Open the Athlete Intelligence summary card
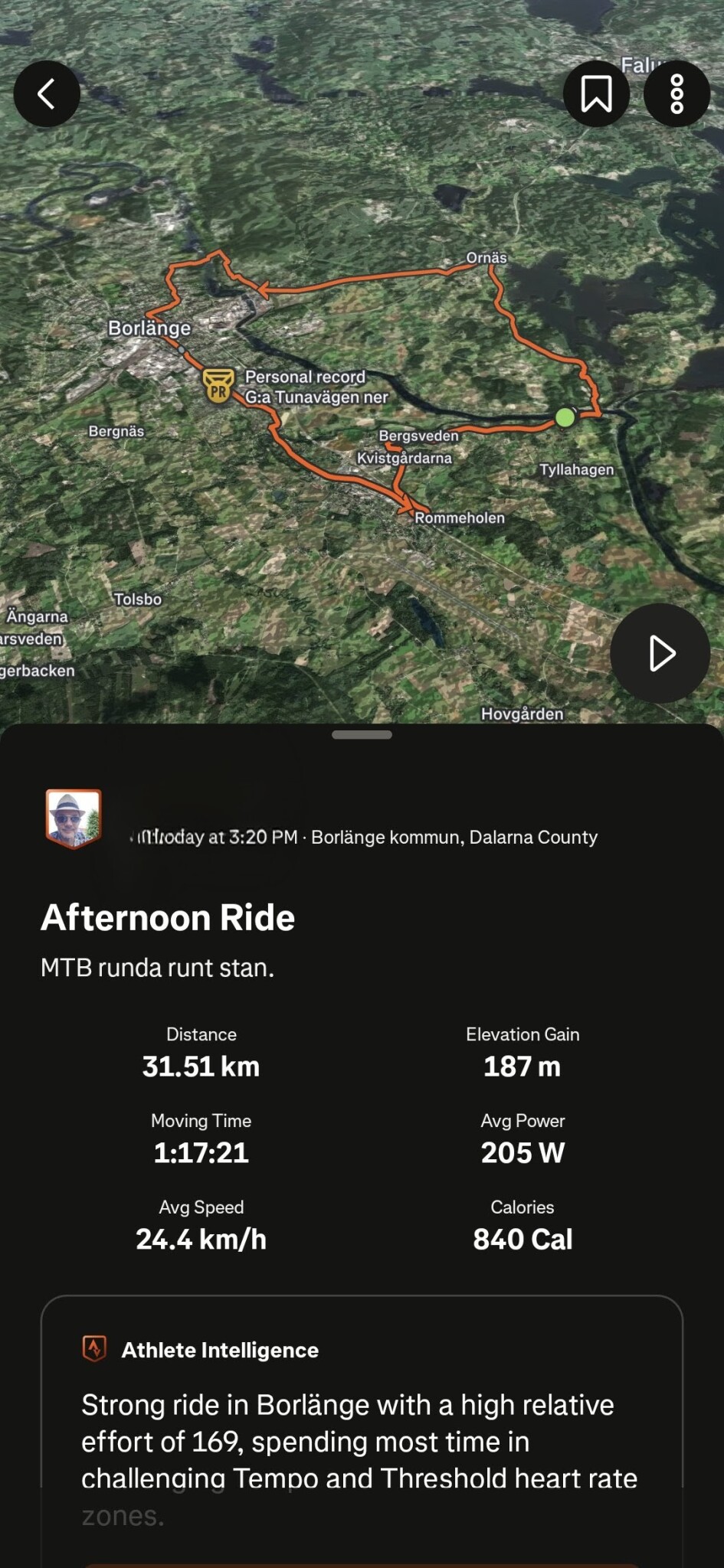The image size is (724, 1568). point(361,1424)
